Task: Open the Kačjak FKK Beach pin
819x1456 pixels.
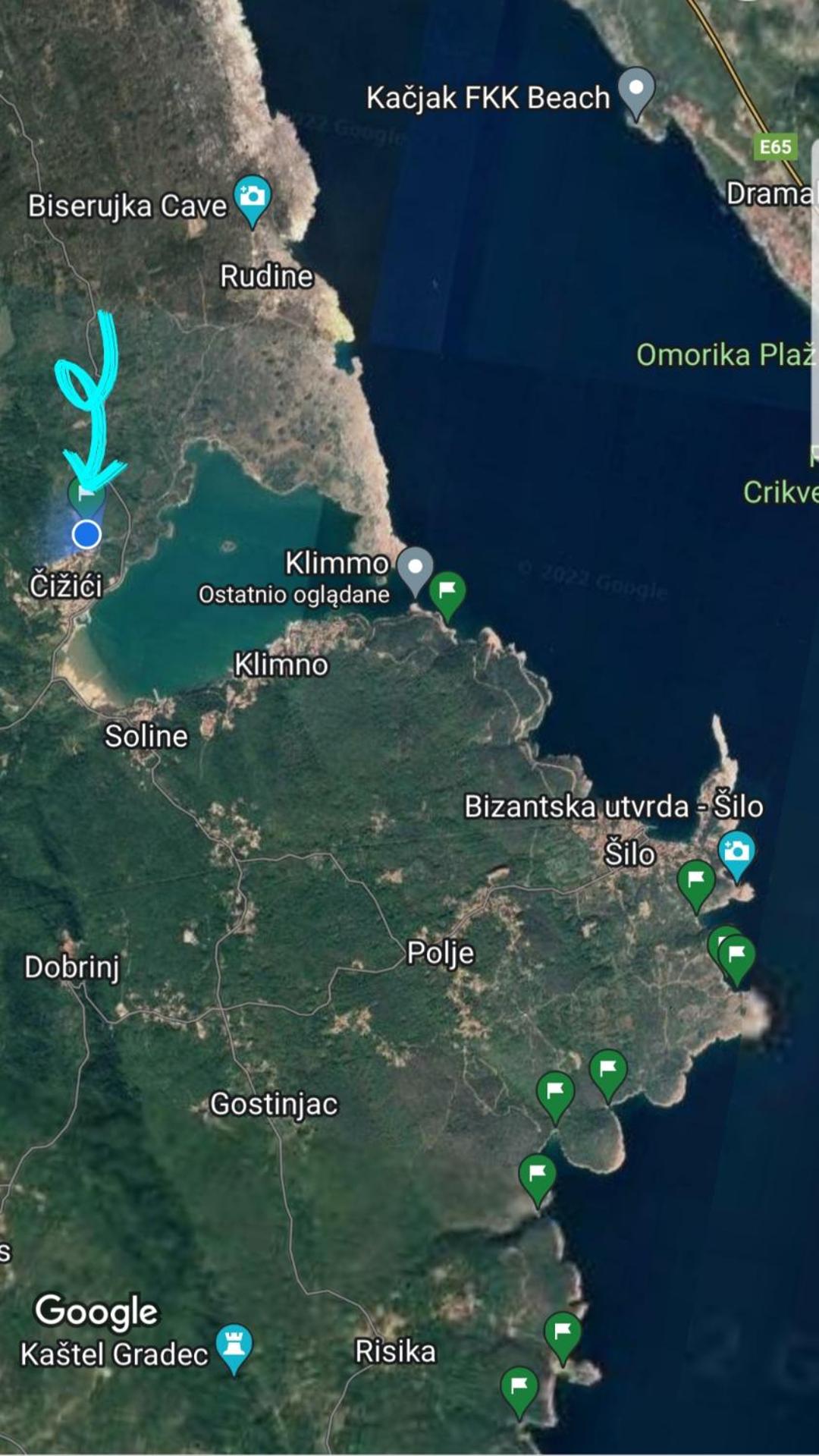Action: pos(636,93)
